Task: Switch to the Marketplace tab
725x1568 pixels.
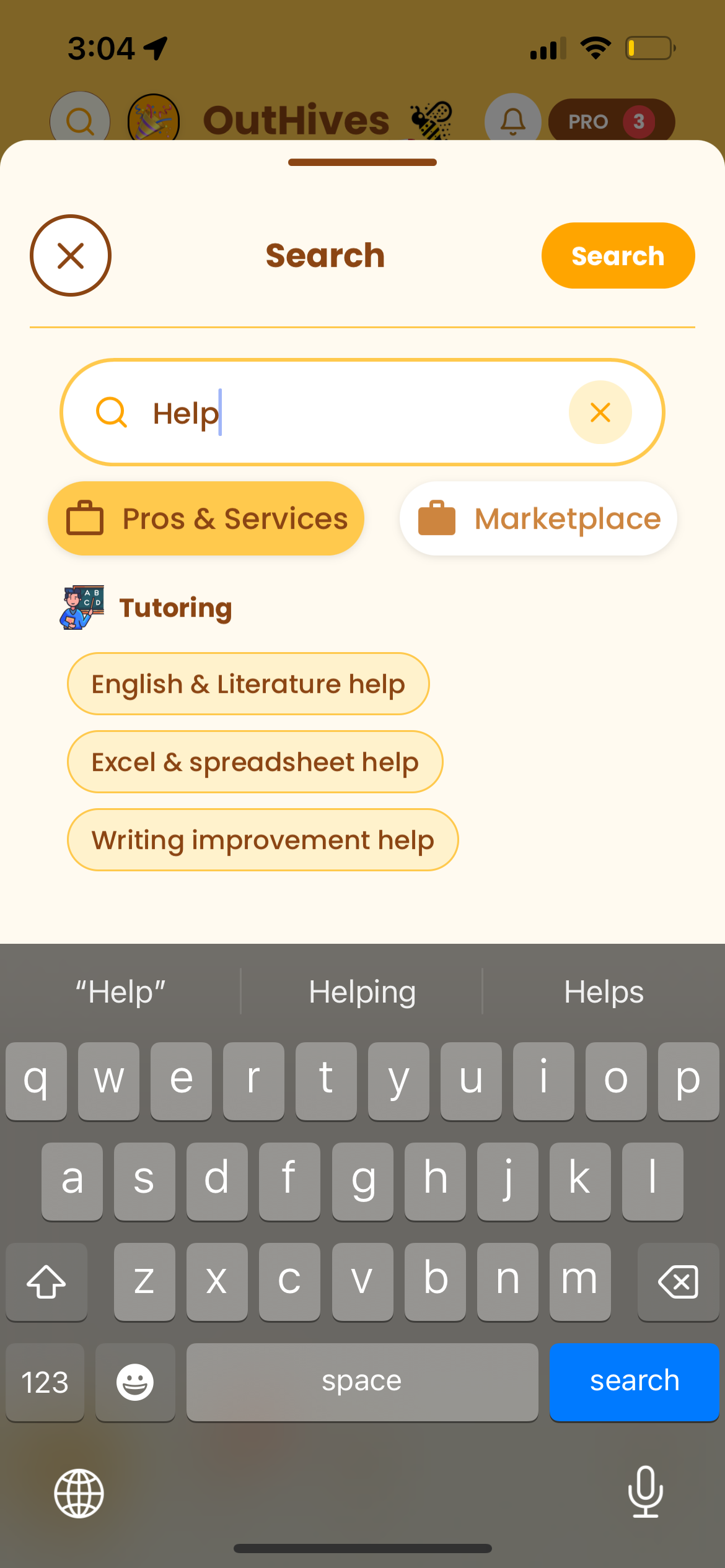Action: (x=538, y=518)
